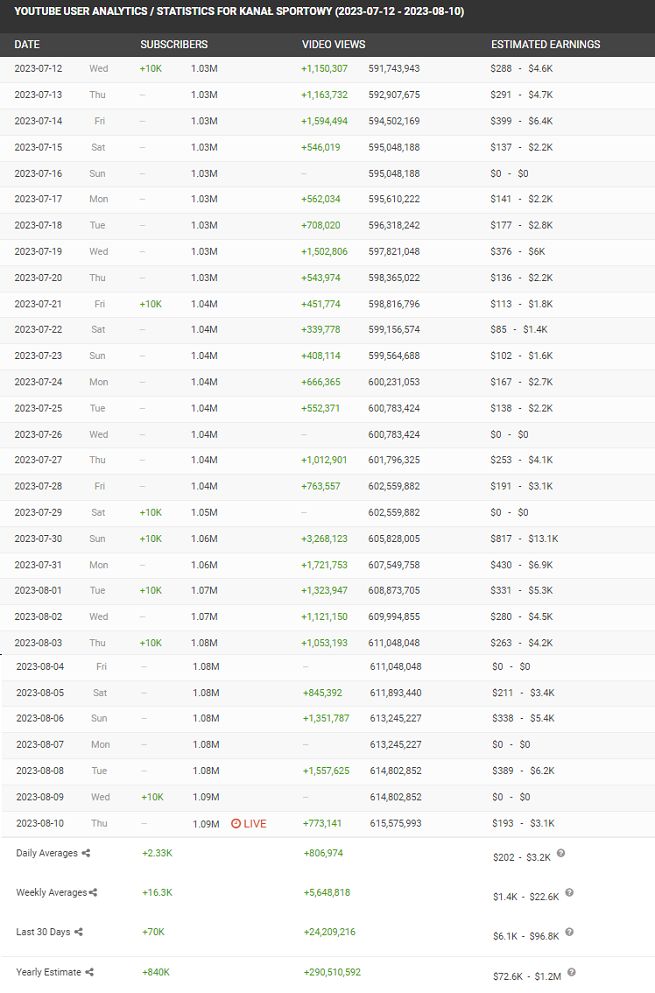Share the Daily Averages stats

pyautogui.click(x=86, y=853)
